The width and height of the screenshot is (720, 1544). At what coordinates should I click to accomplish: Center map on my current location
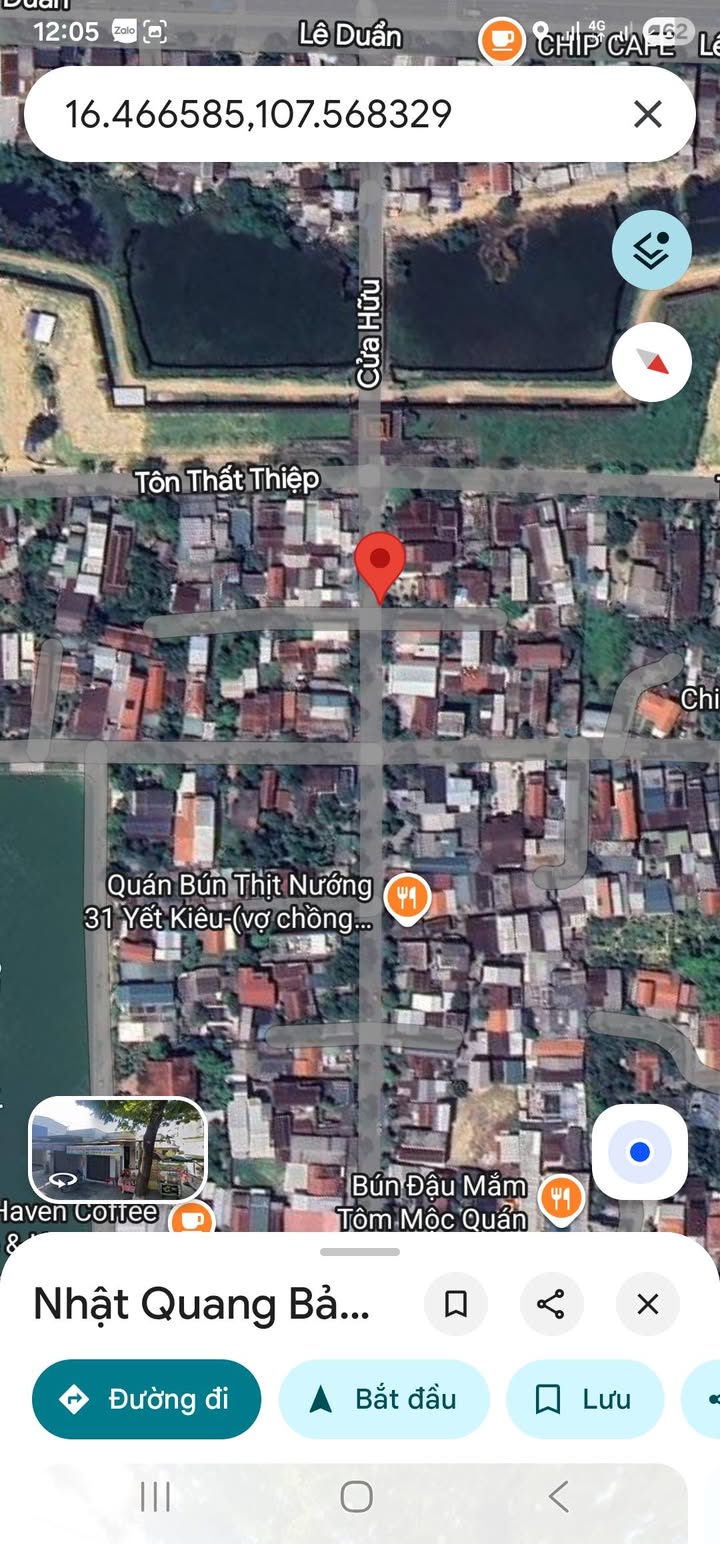point(640,1153)
